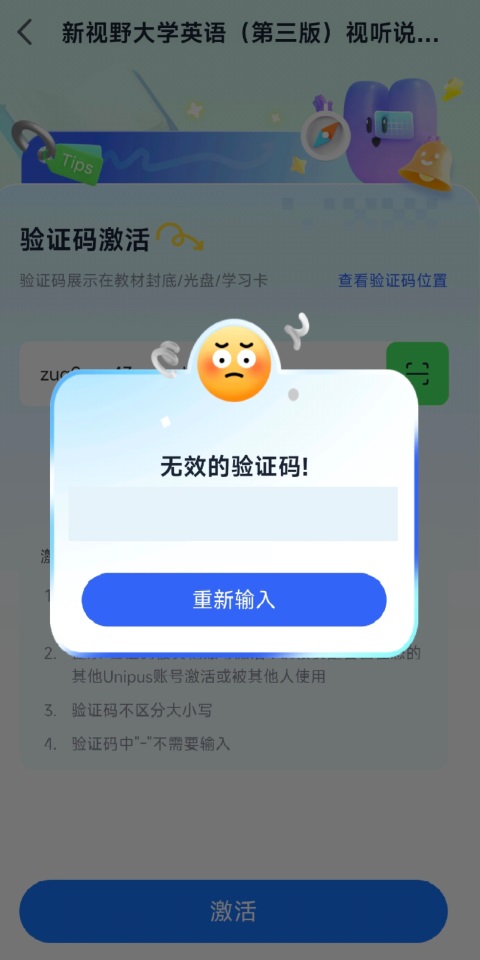Tap the green scan code icon
Viewport: 480px width, 960px height.
pos(418,373)
